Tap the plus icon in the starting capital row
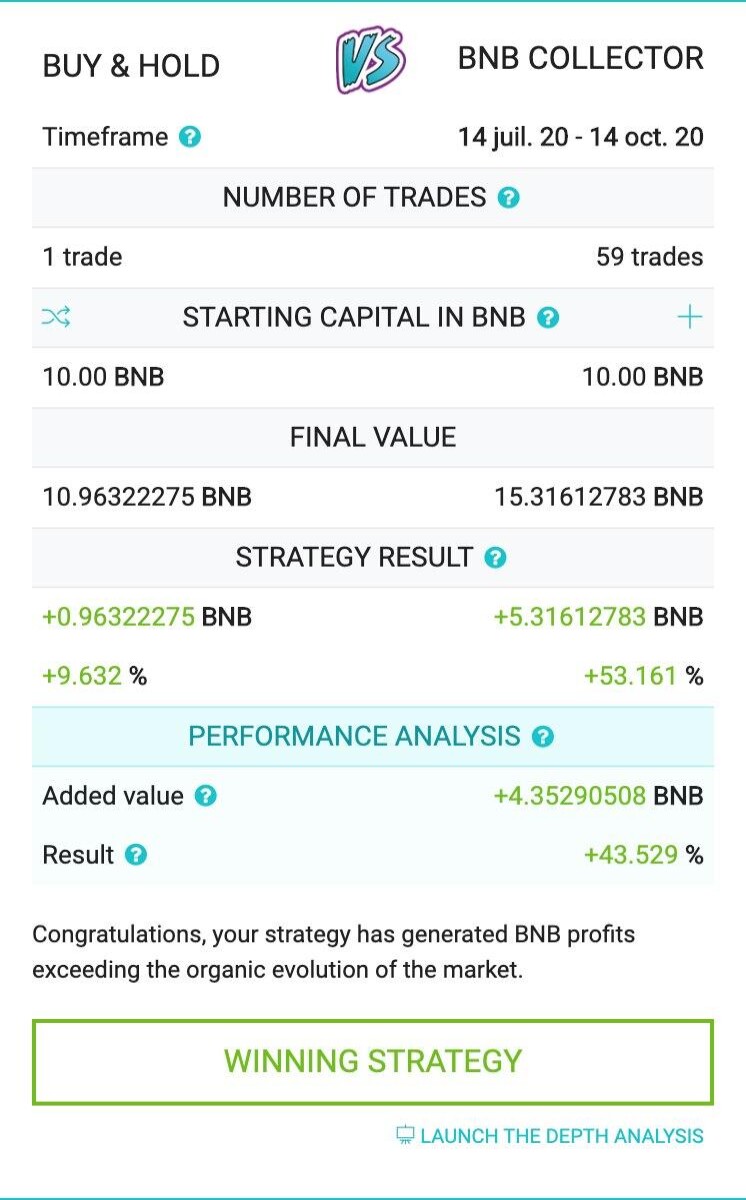Viewport: 746px width, 1200px height. tap(690, 317)
